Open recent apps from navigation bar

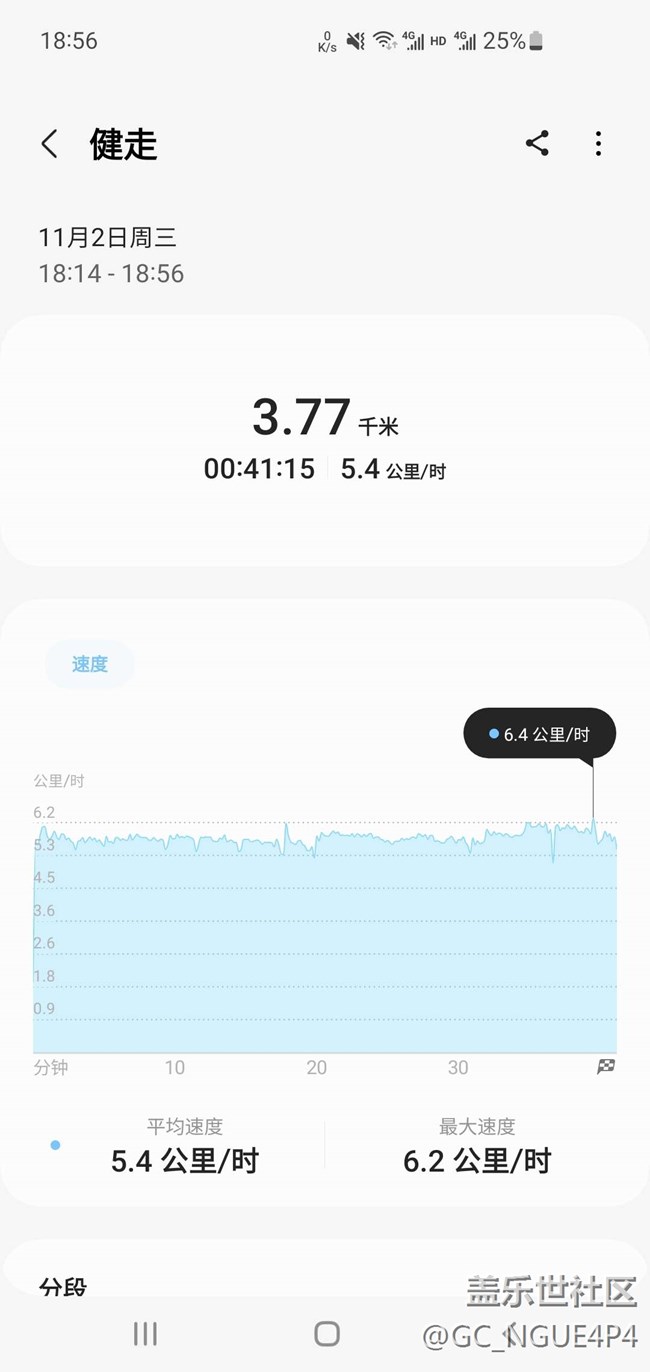[x=146, y=1332]
